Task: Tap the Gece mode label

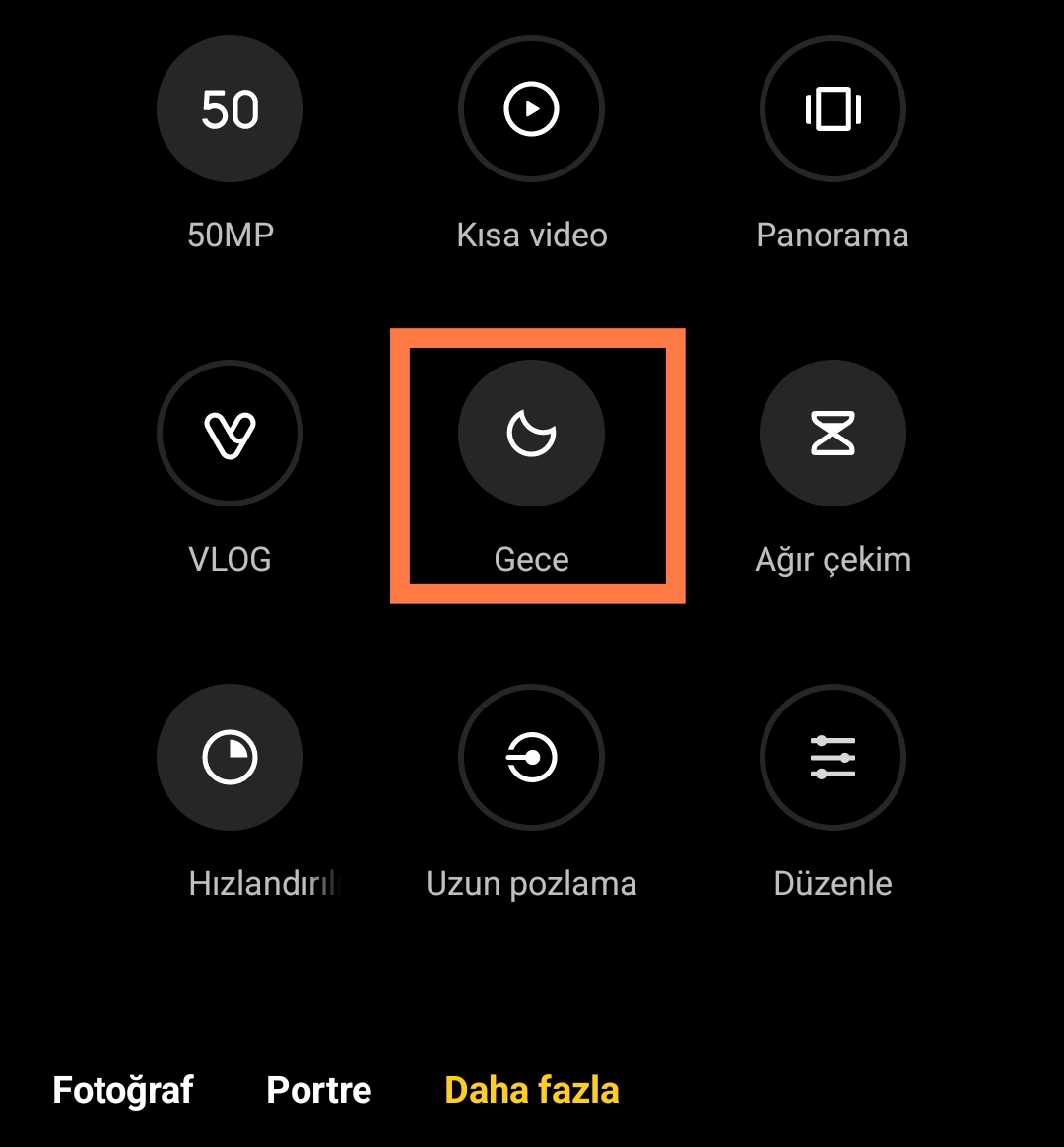Action: point(531,559)
